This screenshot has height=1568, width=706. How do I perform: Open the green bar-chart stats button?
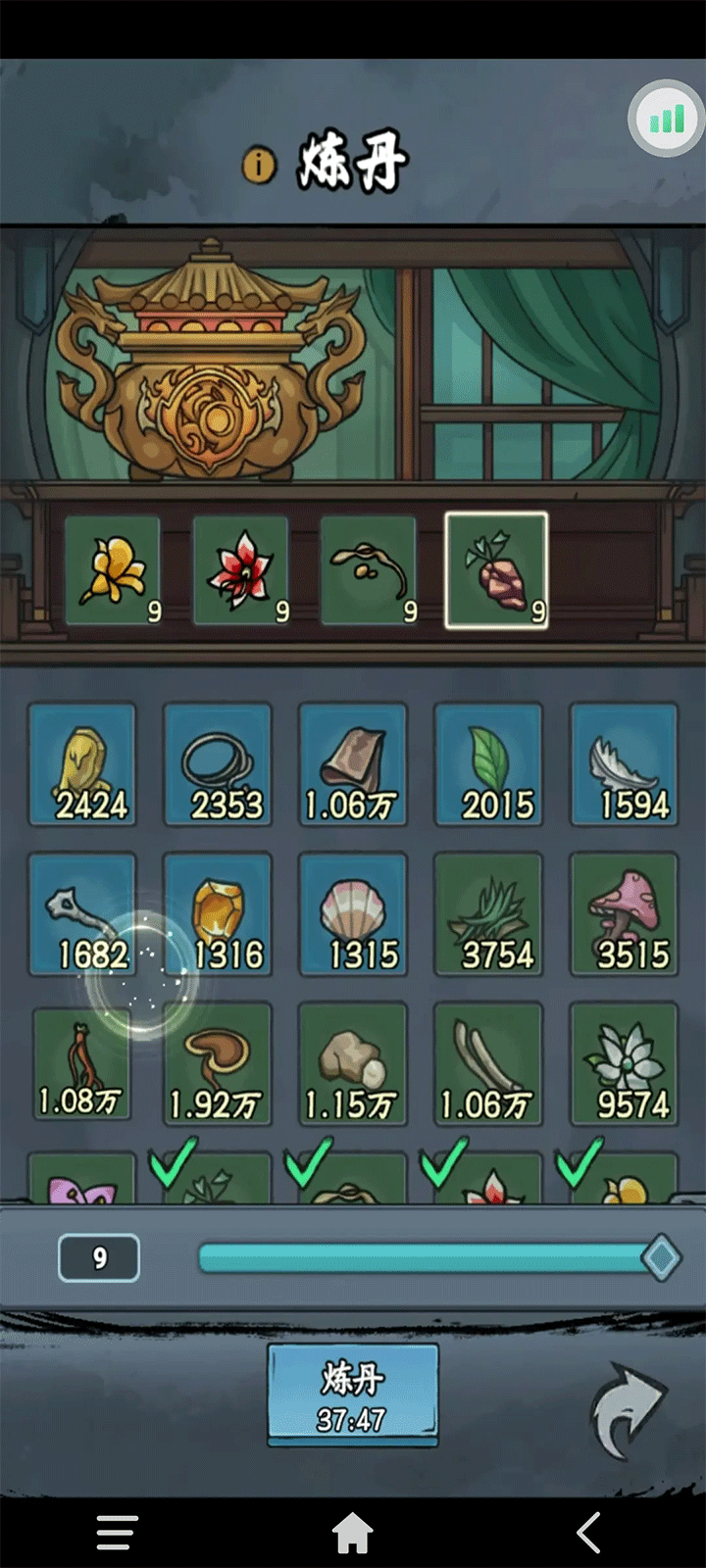pyautogui.click(x=666, y=120)
